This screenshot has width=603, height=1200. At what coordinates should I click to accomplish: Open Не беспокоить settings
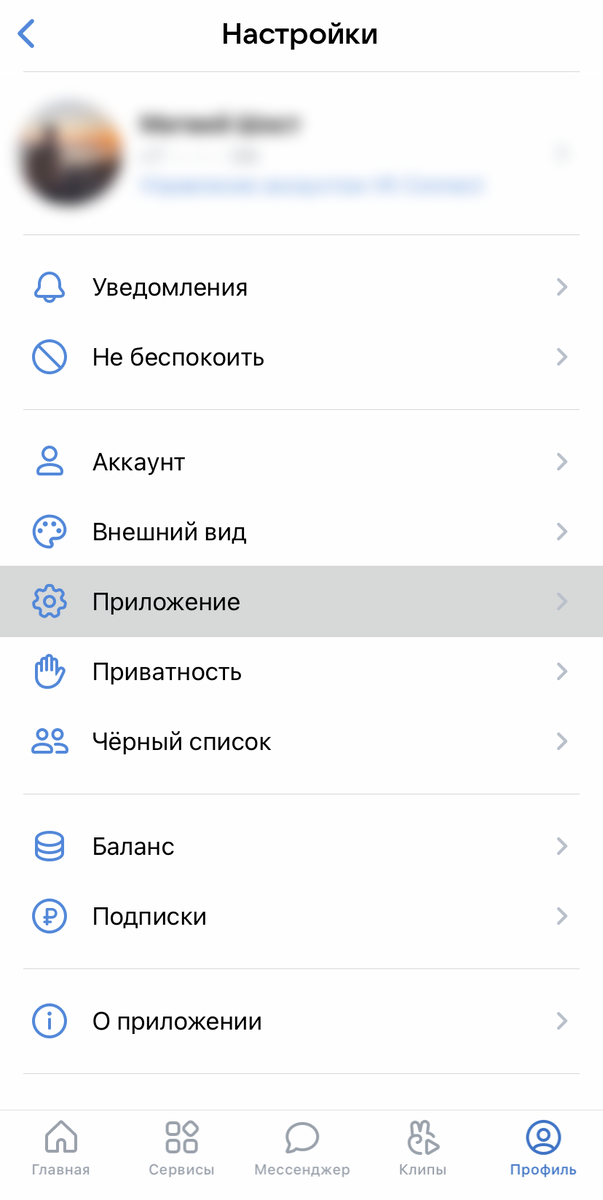tap(301, 357)
